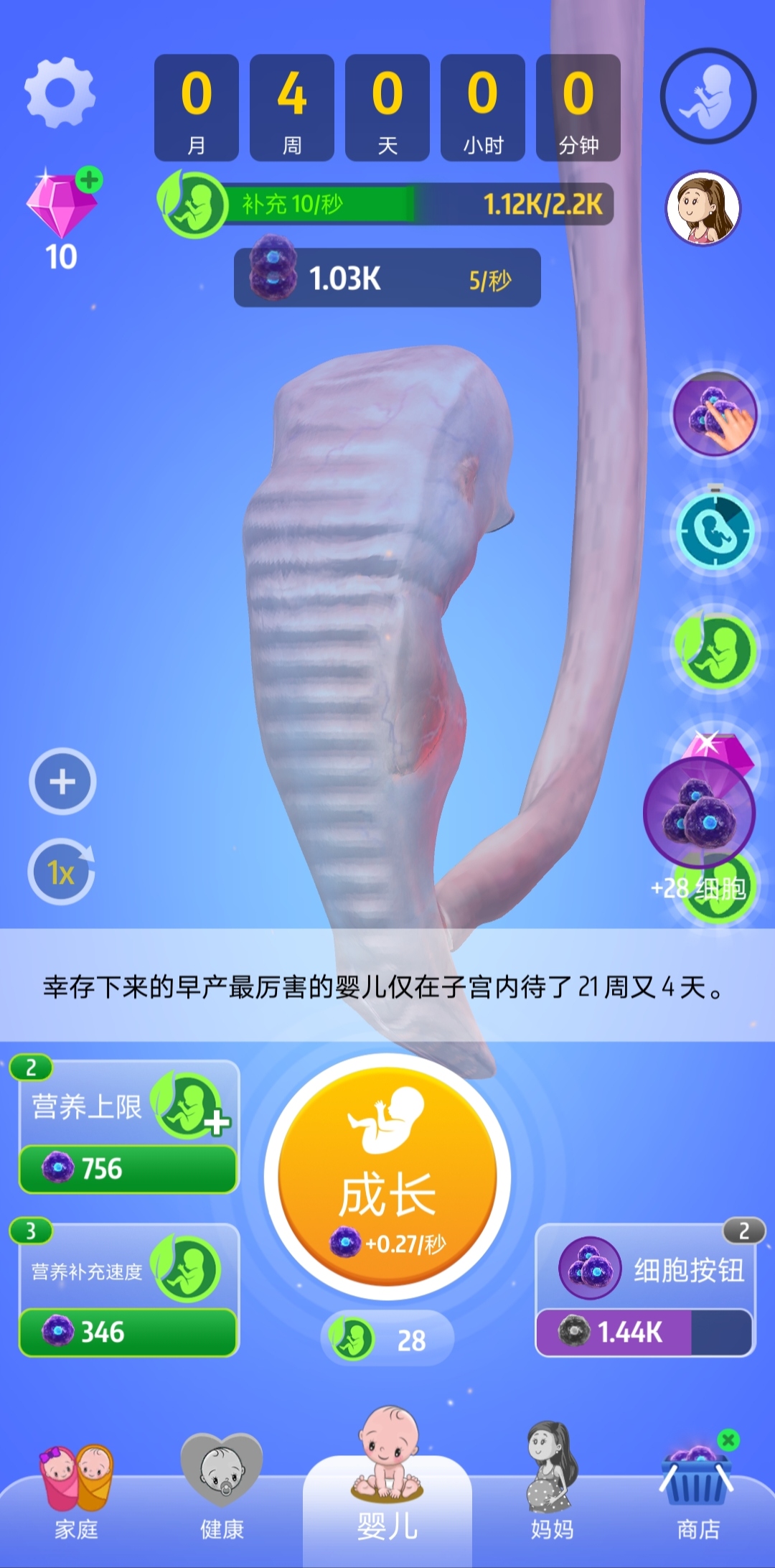Activate the green leaf nutrition boost

point(714,651)
